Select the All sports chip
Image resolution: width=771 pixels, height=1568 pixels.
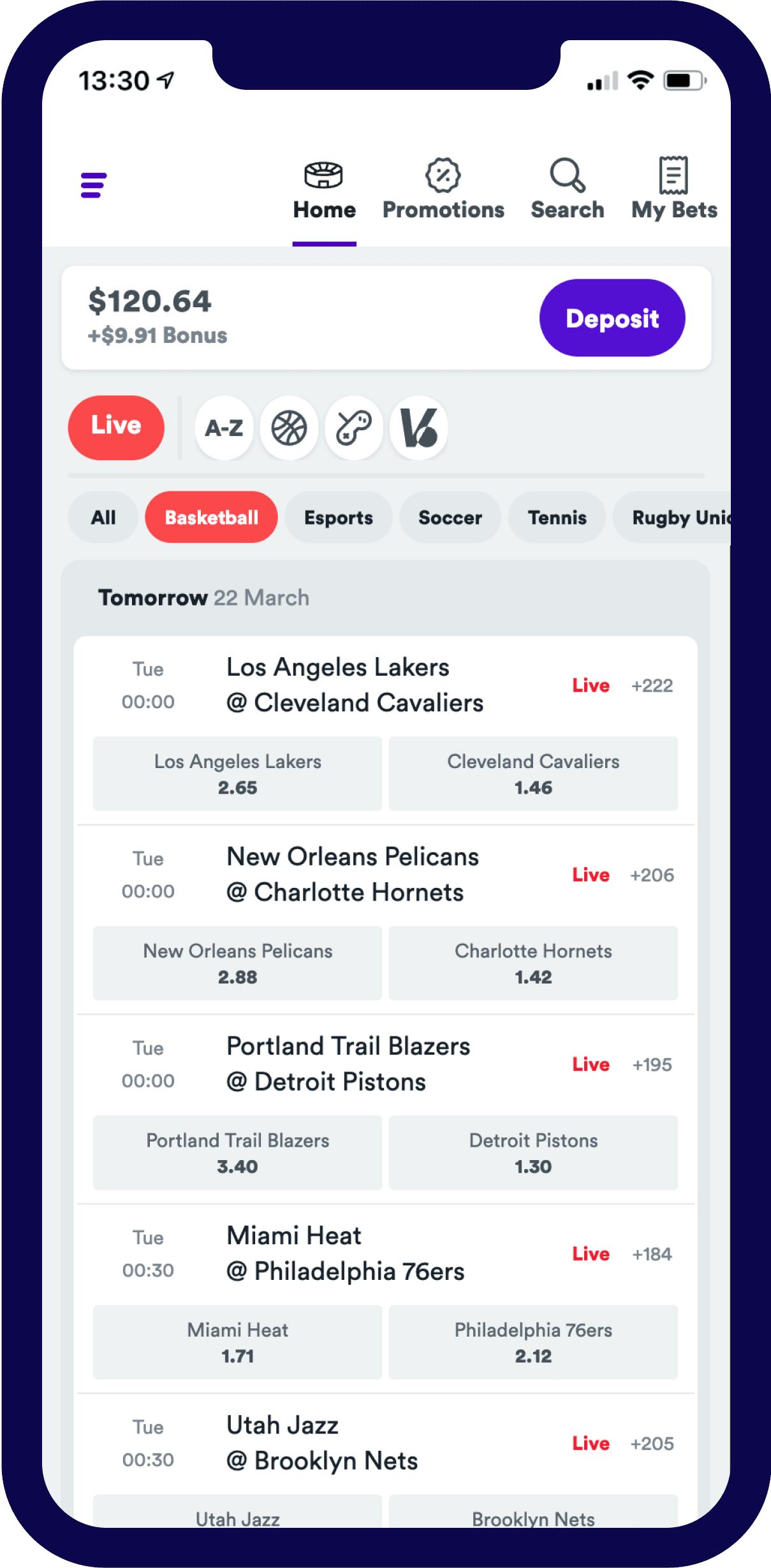tap(103, 518)
